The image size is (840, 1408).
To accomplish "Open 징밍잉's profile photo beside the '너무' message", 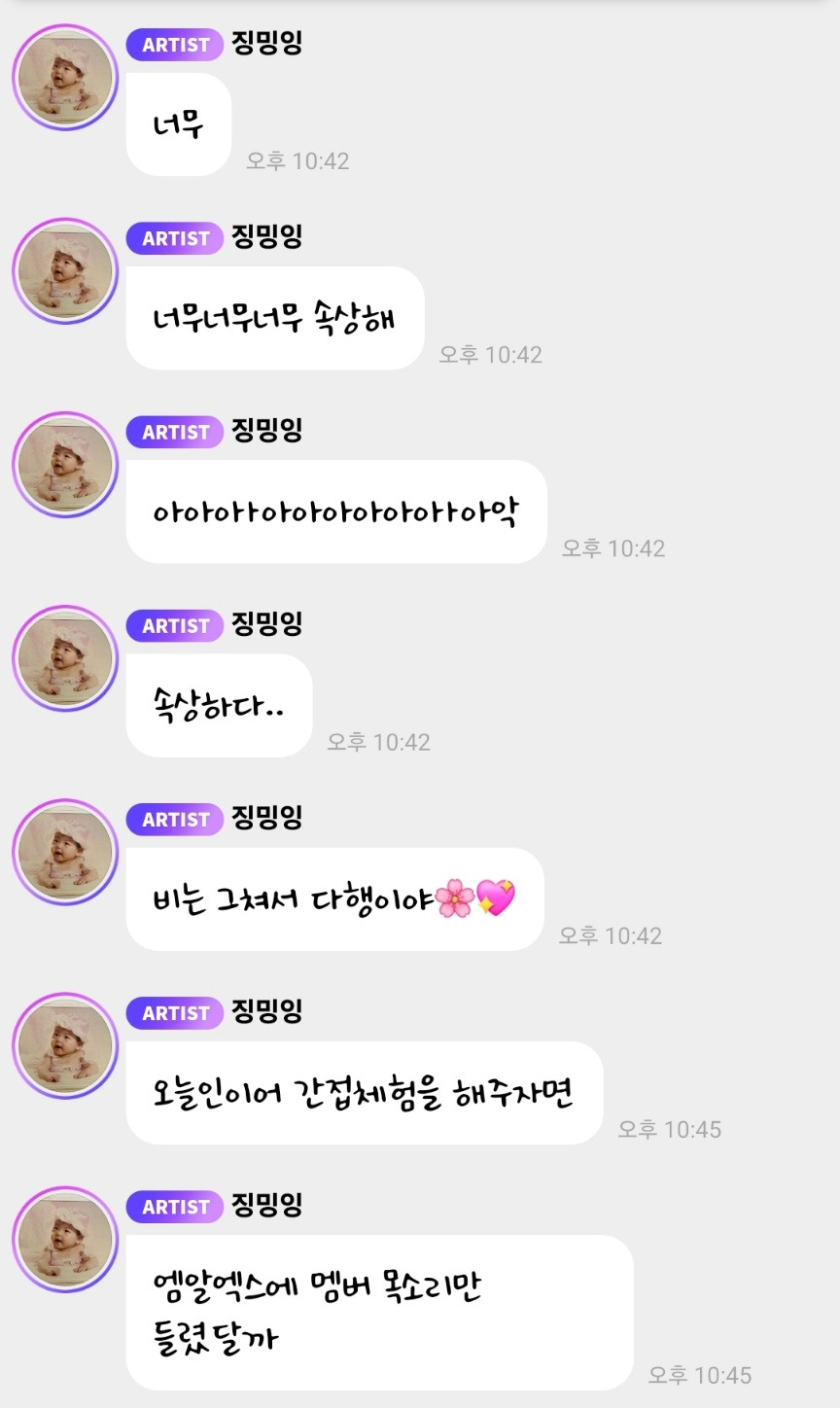I will click(65, 78).
